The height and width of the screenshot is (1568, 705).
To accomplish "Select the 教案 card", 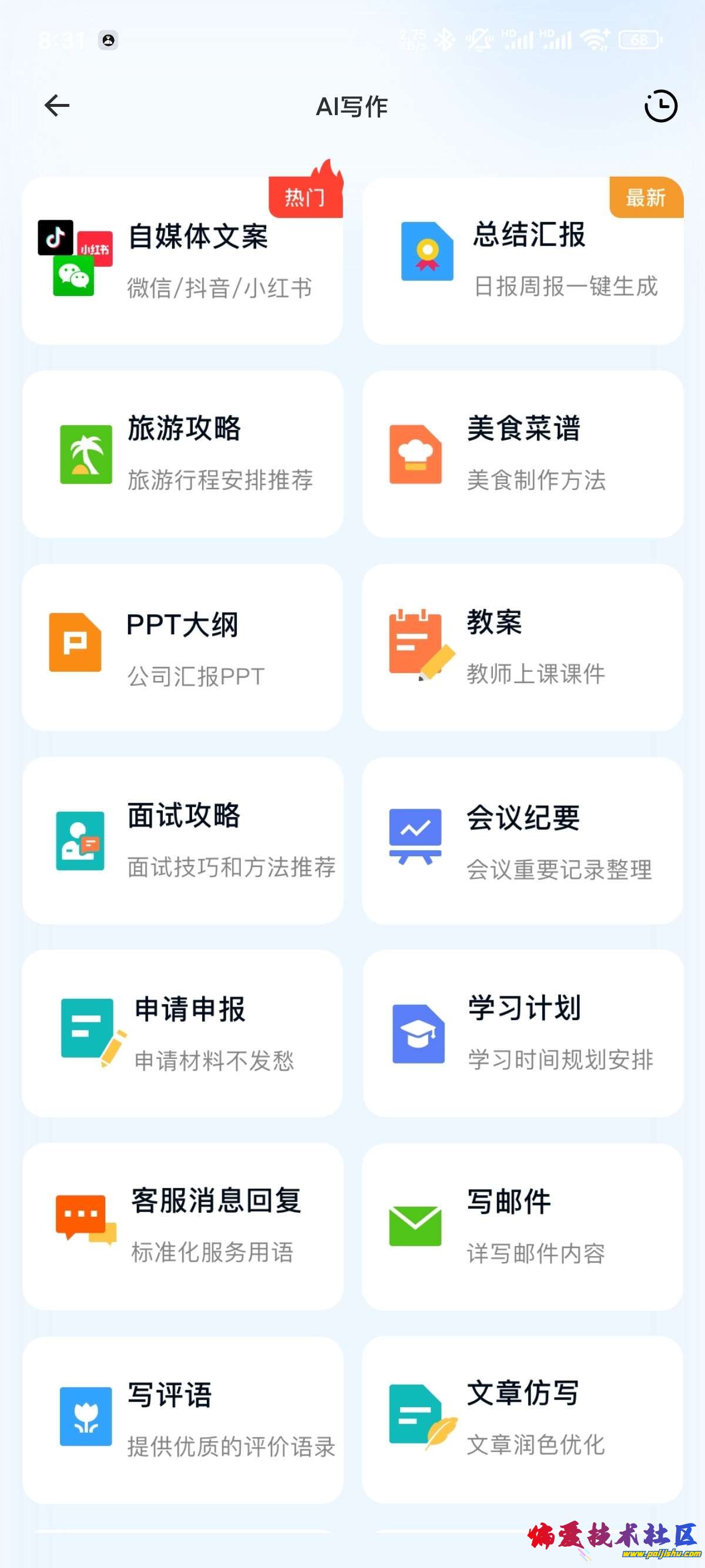I will (x=522, y=648).
